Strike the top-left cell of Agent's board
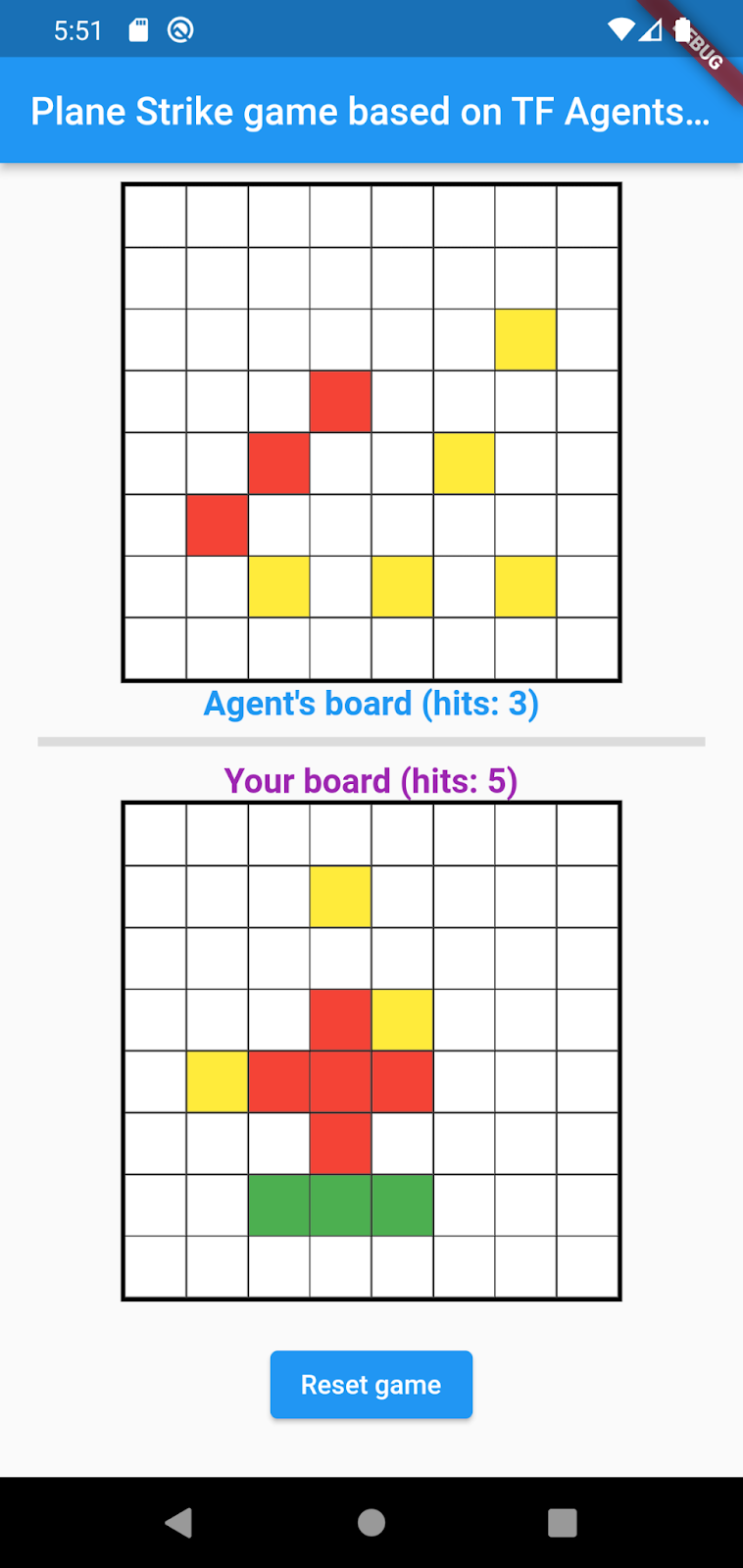743x1568 pixels. pyautogui.click(x=156, y=217)
